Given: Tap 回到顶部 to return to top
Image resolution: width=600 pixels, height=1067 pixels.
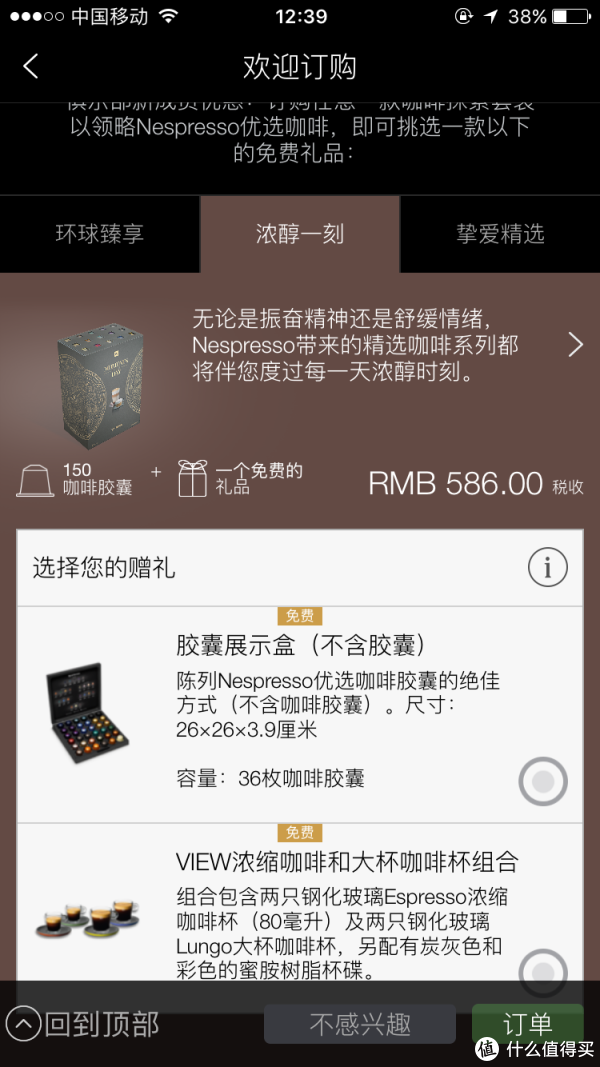Looking at the screenshot, I should pos(83,1024).
